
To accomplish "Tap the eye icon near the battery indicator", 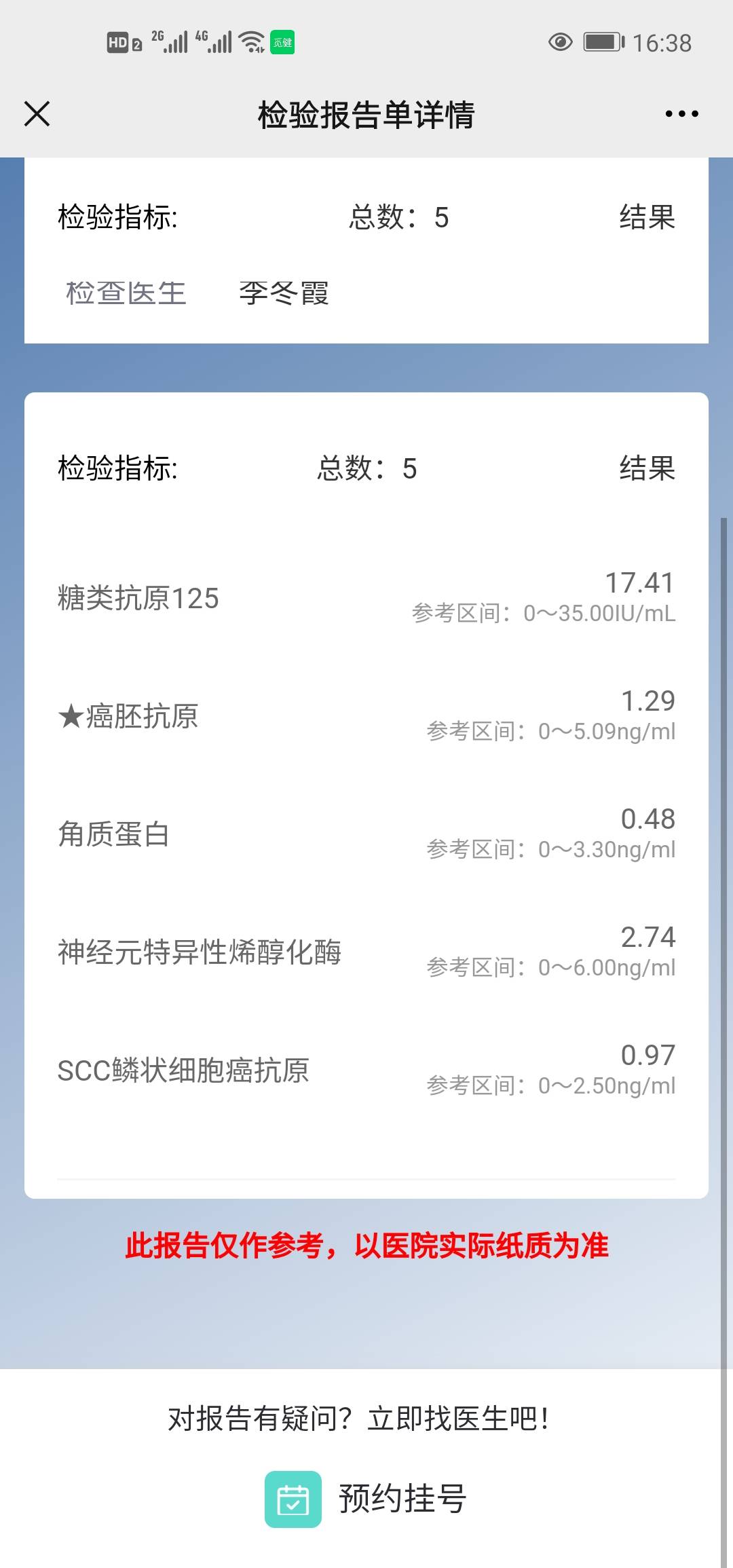I will click(558, 42).
